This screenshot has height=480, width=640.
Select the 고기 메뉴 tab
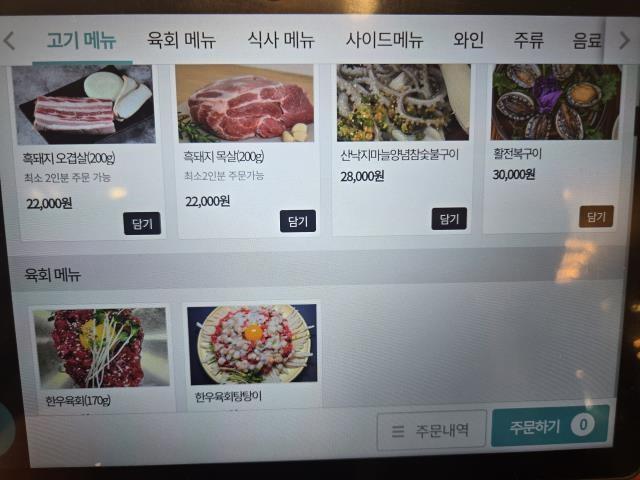click(82, 41)
